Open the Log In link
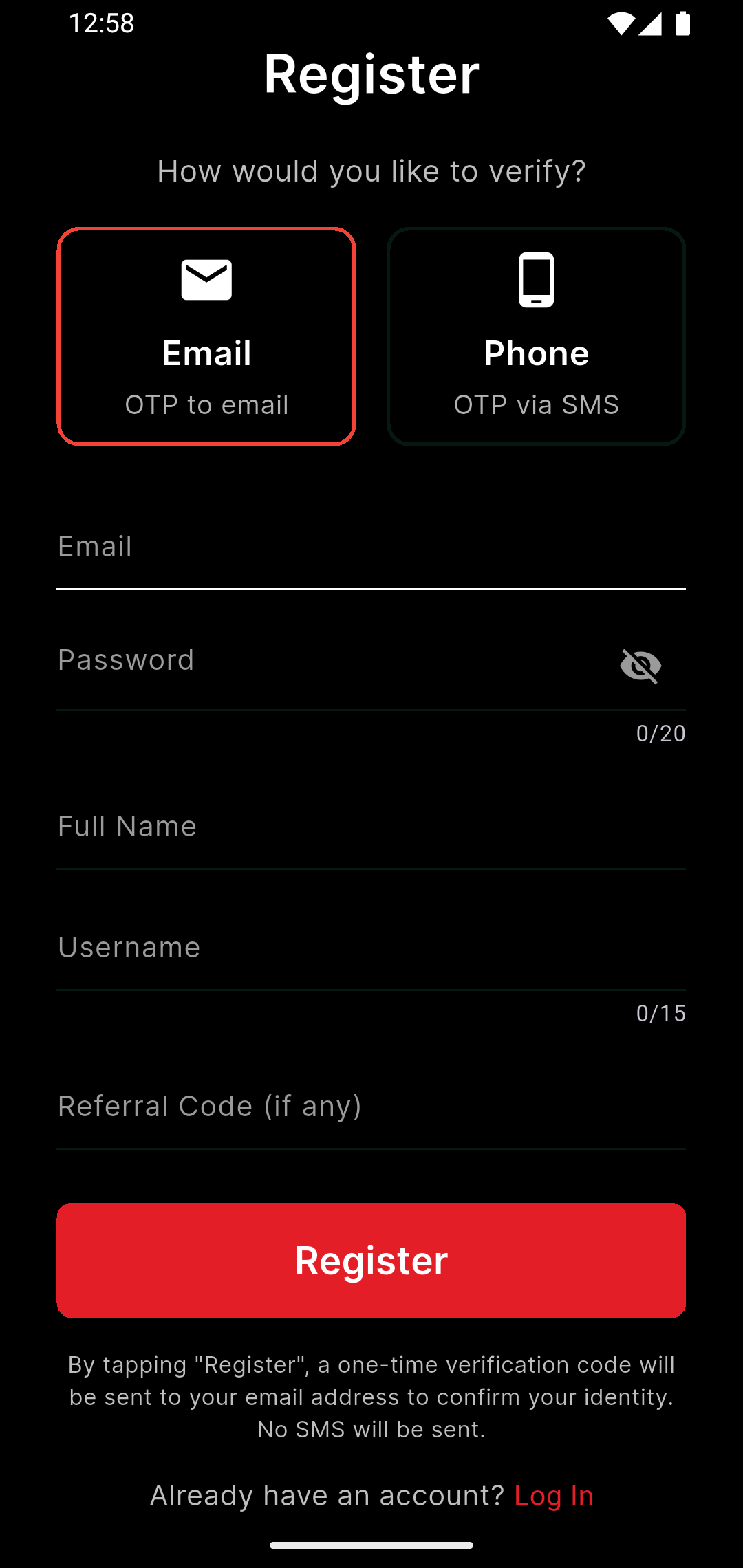The image size is (743, 1568). pyautogui.click(x=553, y=1496)
